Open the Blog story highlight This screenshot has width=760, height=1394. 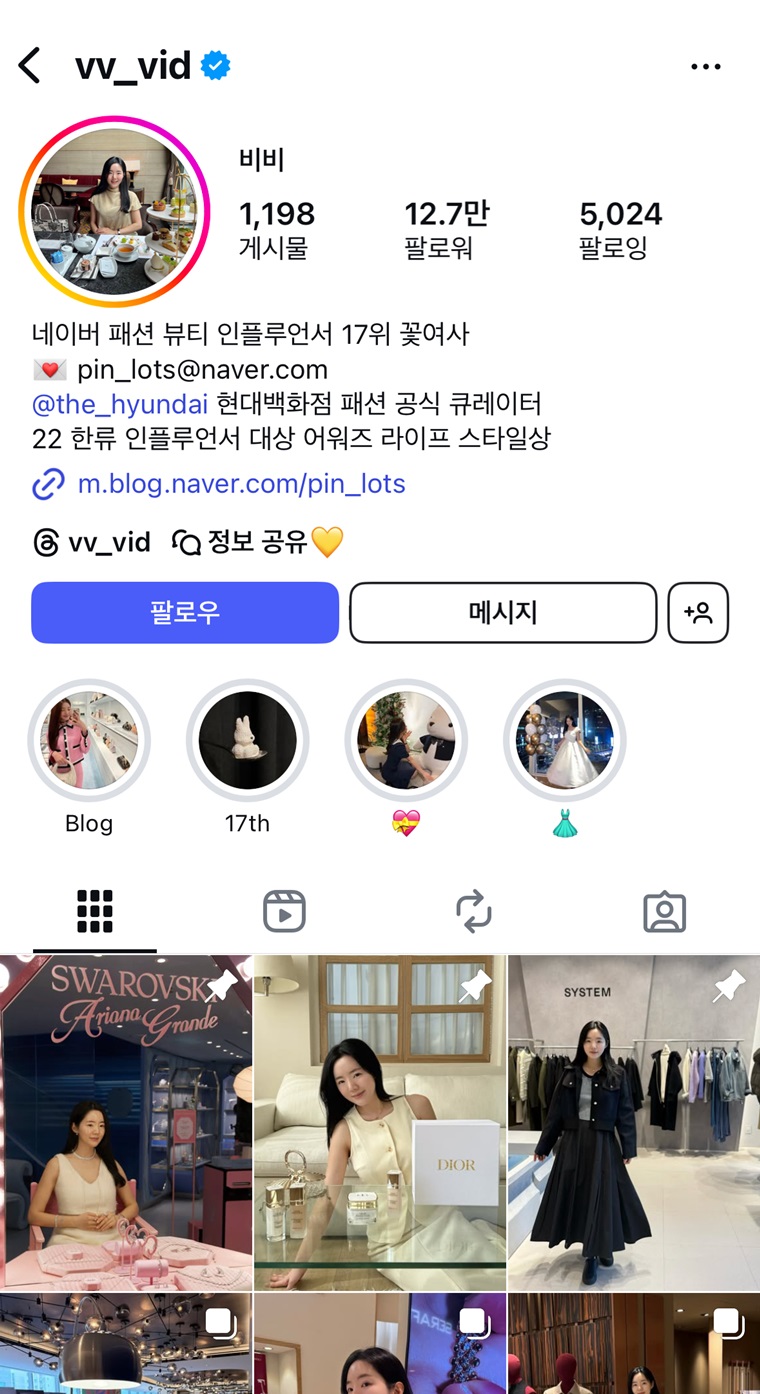[89, 741]
